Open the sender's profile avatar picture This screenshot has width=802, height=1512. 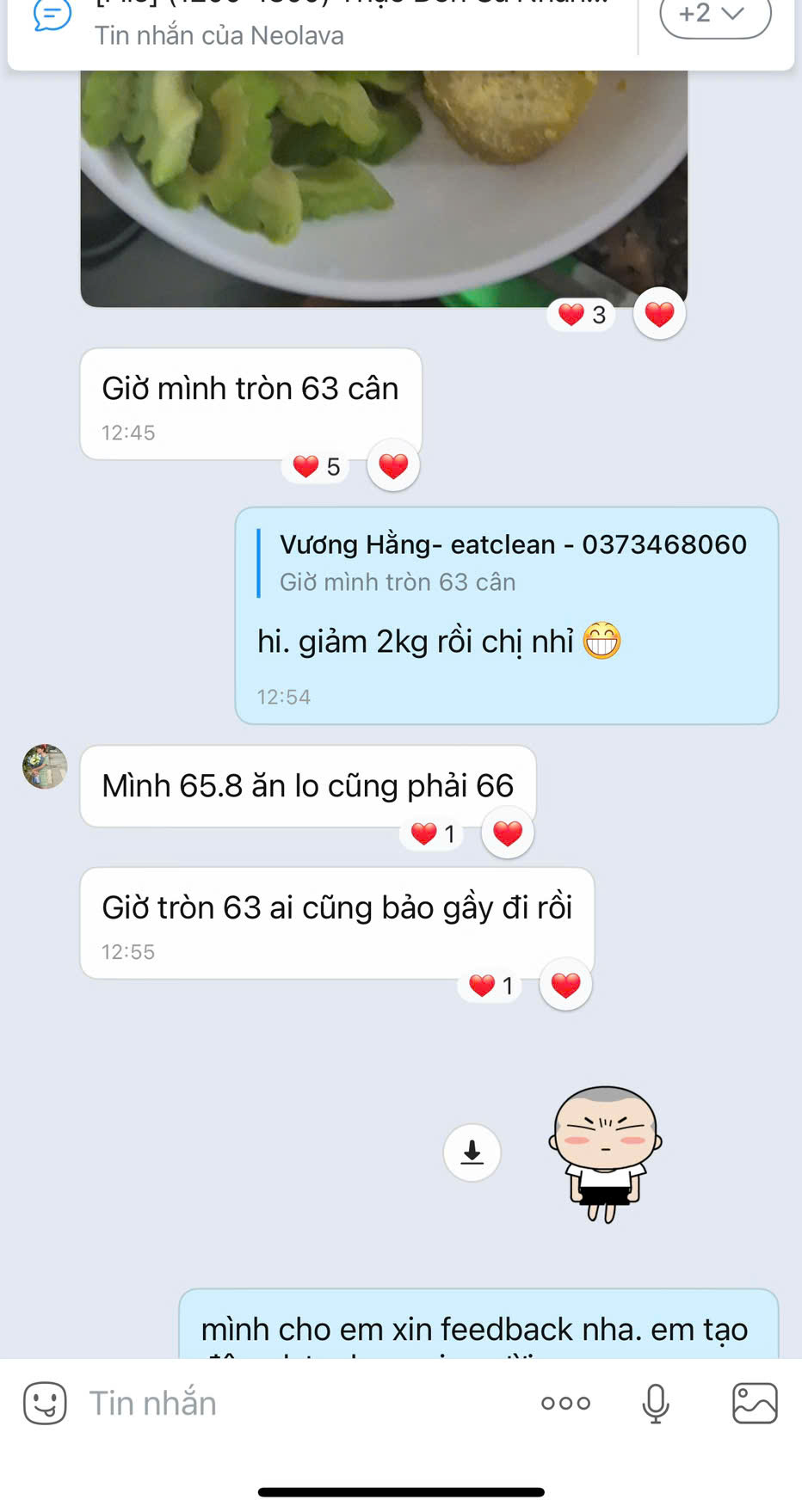tap(43, 768)
